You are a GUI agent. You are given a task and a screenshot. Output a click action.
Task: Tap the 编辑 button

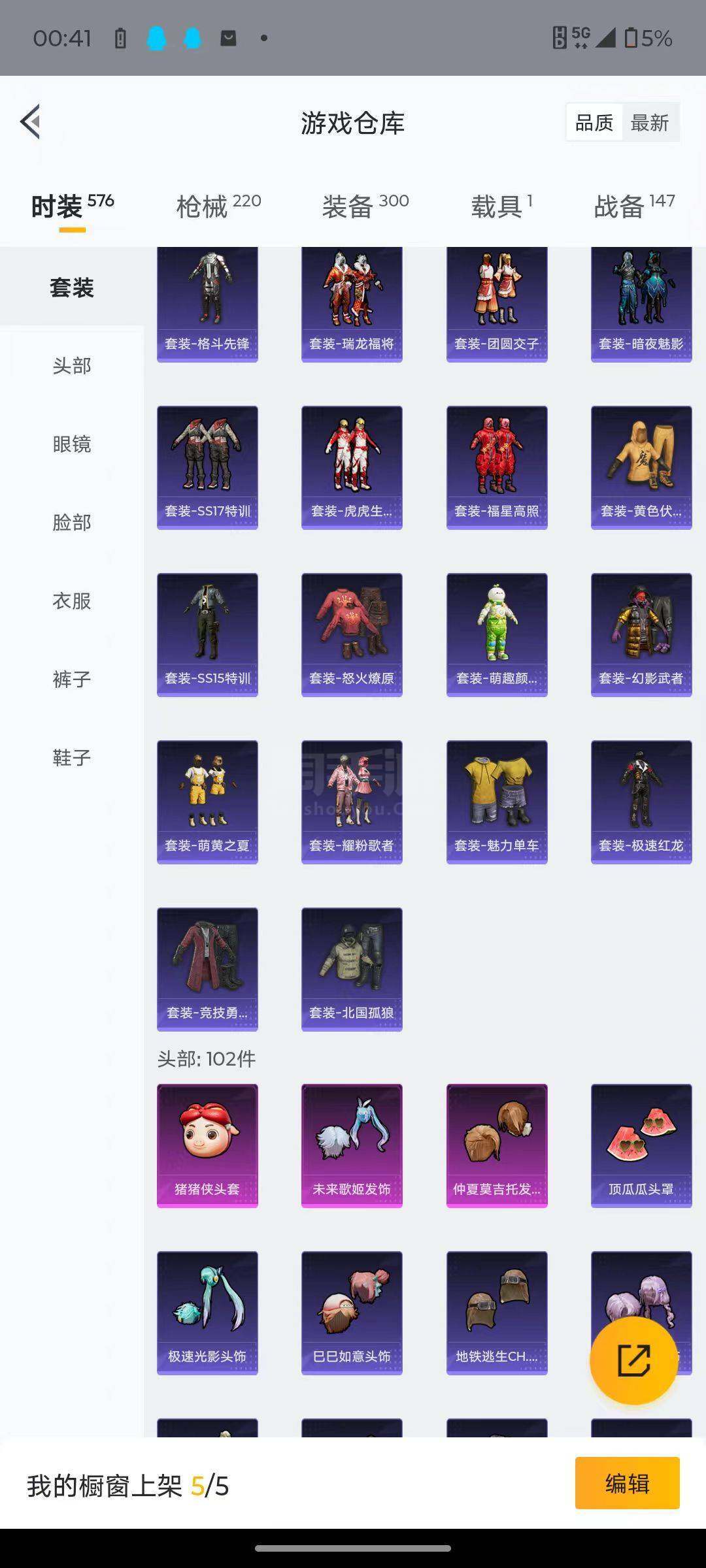click(x=628, y=1483)
